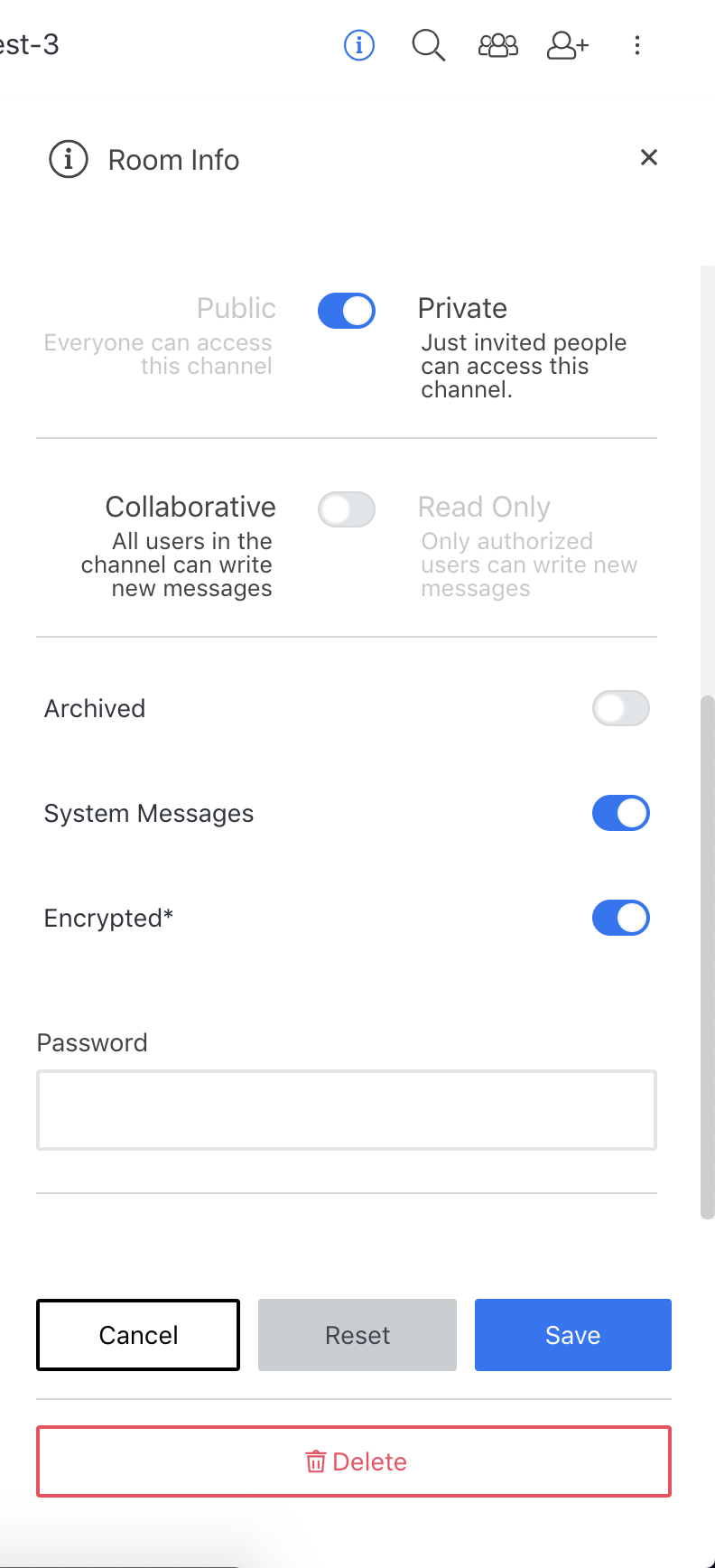Delete this room
Viewport: 715px width, 1568px height.
point(354,1461)
